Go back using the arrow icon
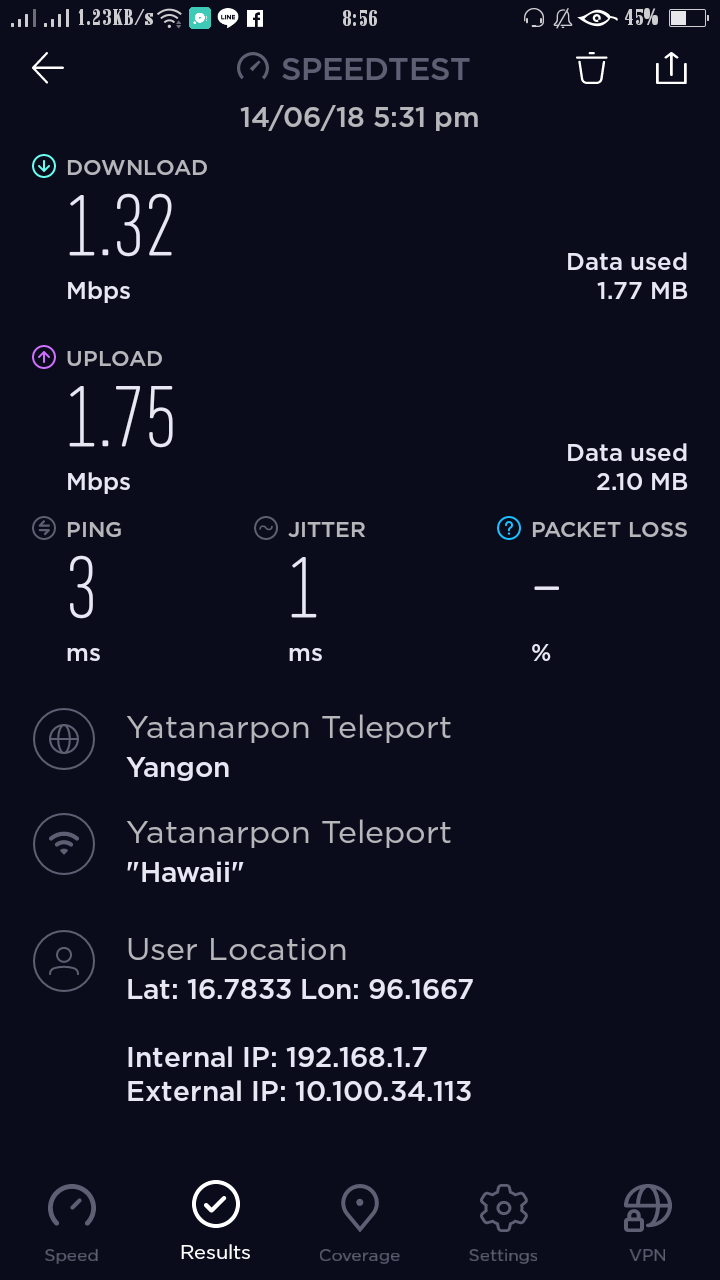Image resolution: width=720 pixels, height=1280 pixels. tap(47, 68)
